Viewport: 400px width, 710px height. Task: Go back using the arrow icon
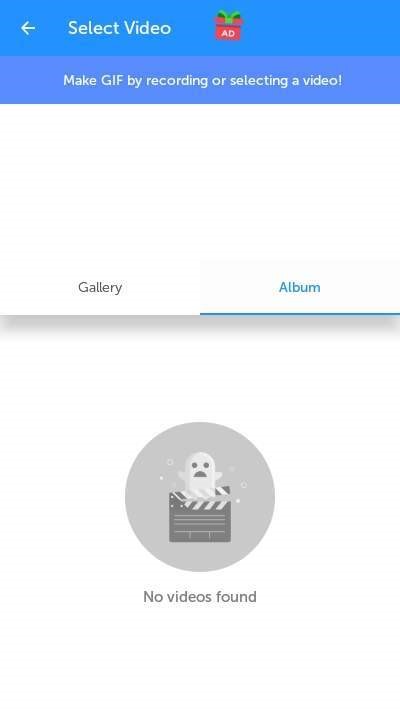click(28, 28)
